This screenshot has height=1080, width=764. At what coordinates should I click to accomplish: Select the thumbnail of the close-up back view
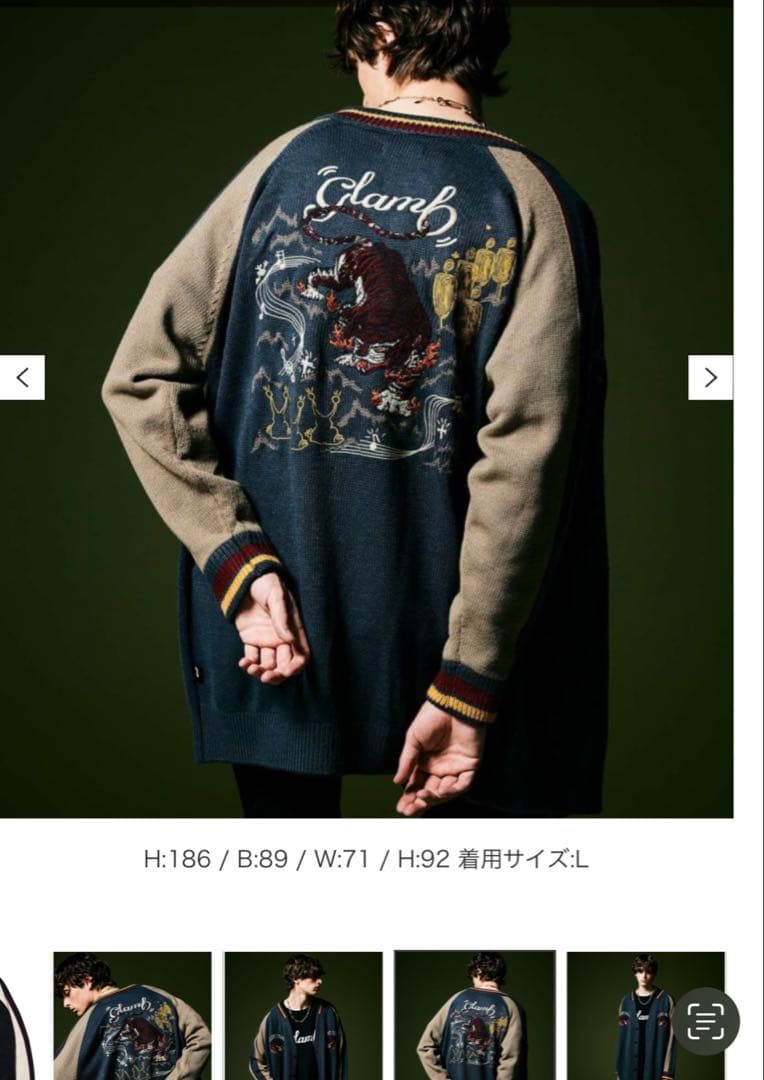(132, 1014)
